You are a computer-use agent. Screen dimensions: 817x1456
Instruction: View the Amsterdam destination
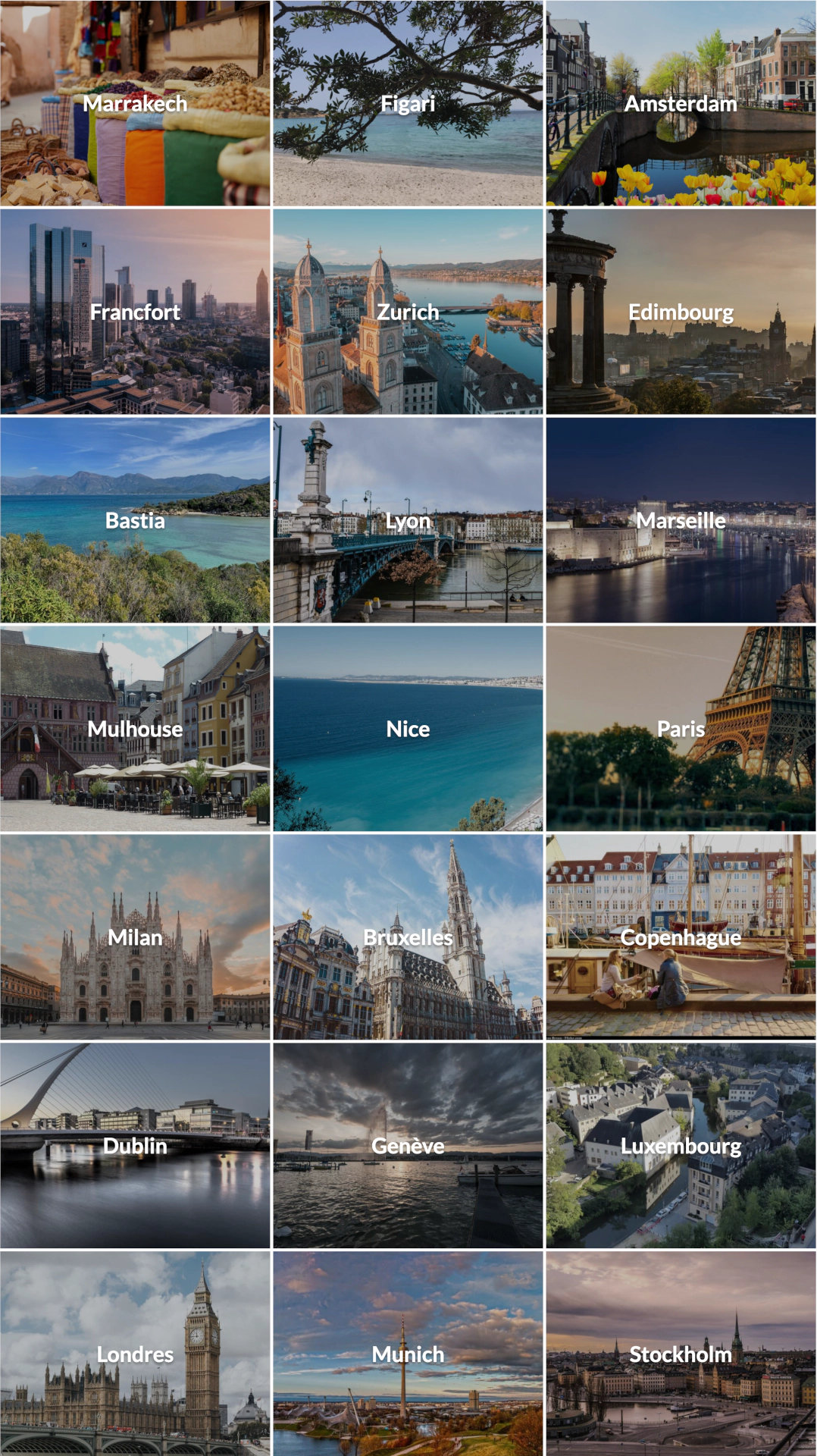[681, 103]
